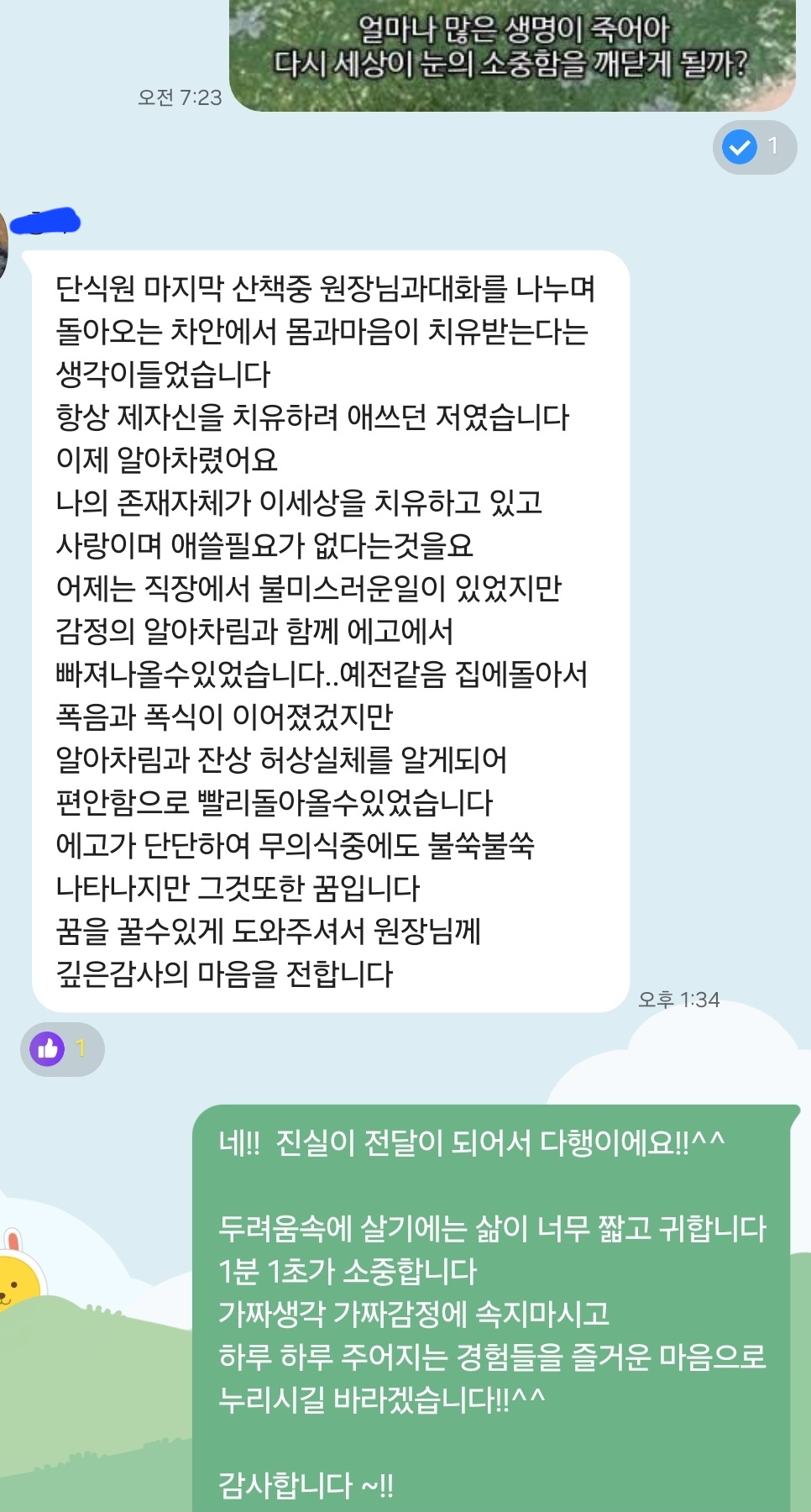Tap the purple thumbs-up reaction chip
Image resolution: width=811 pixels, height=1512 pixels.
click(x=62, y=1048)
